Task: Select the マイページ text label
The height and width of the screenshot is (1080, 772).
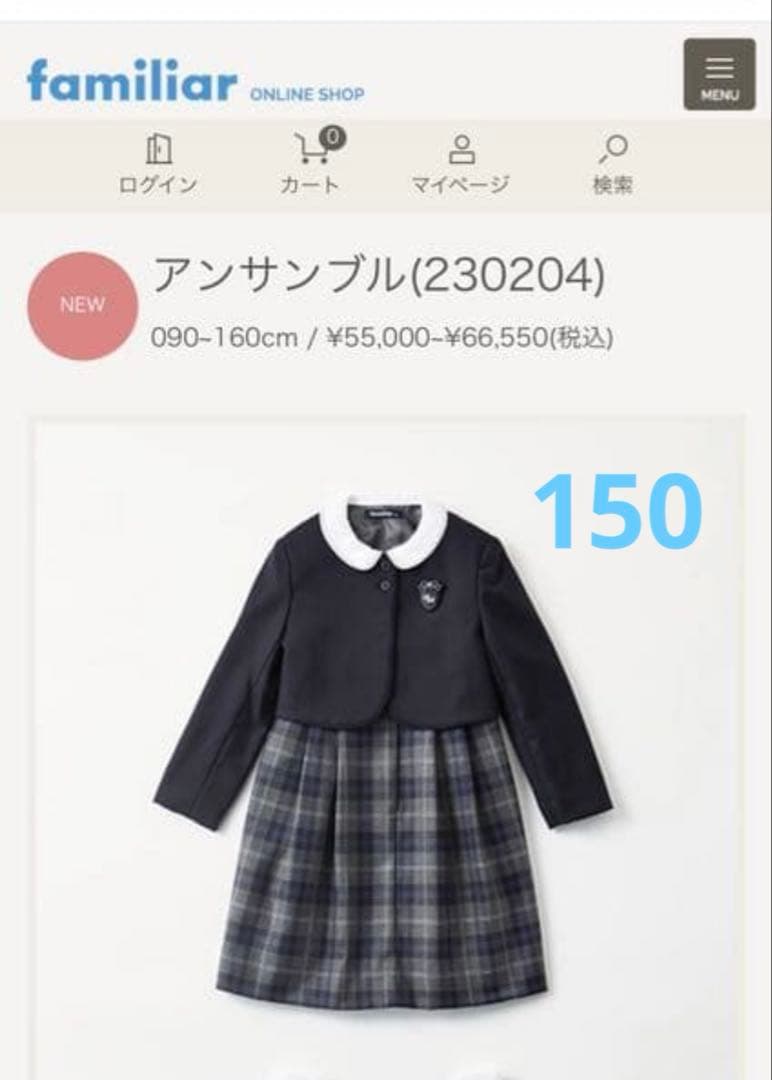Action: (460, 184)
